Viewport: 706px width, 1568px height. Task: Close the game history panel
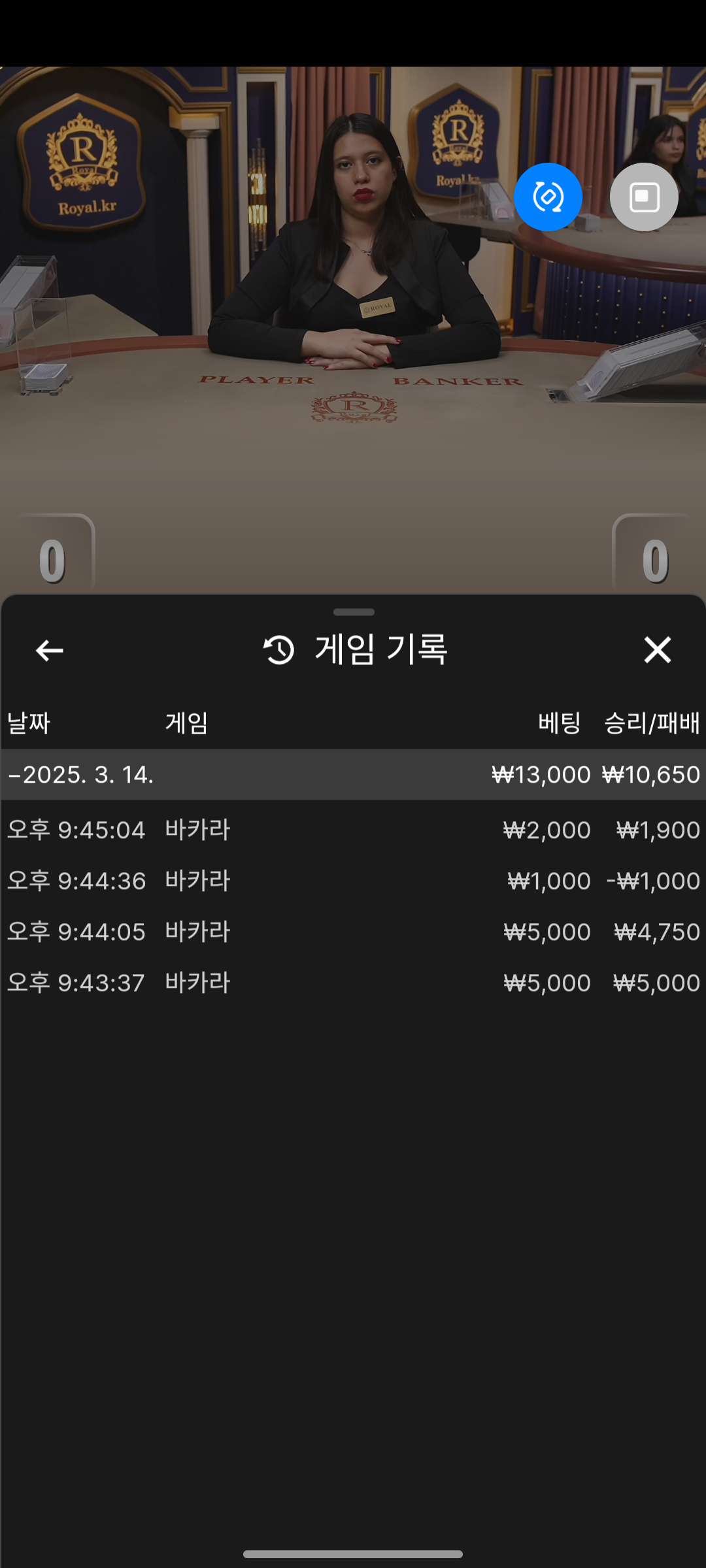[x=657, y=650]
